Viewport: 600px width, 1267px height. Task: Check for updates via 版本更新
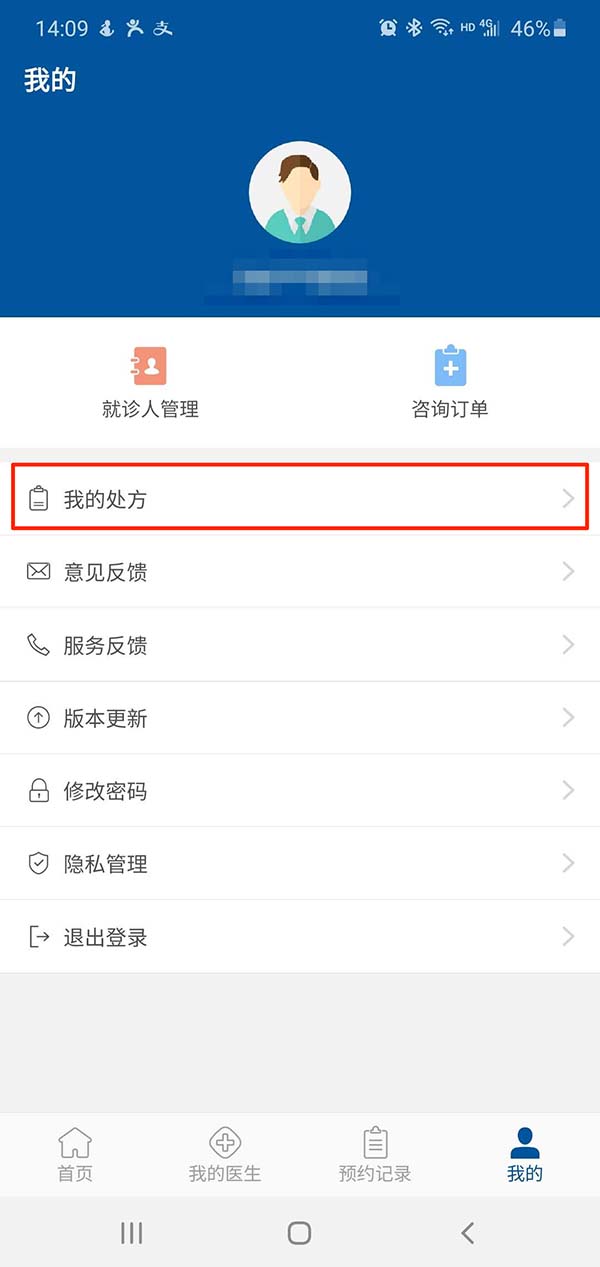click(x=300, y=718)
